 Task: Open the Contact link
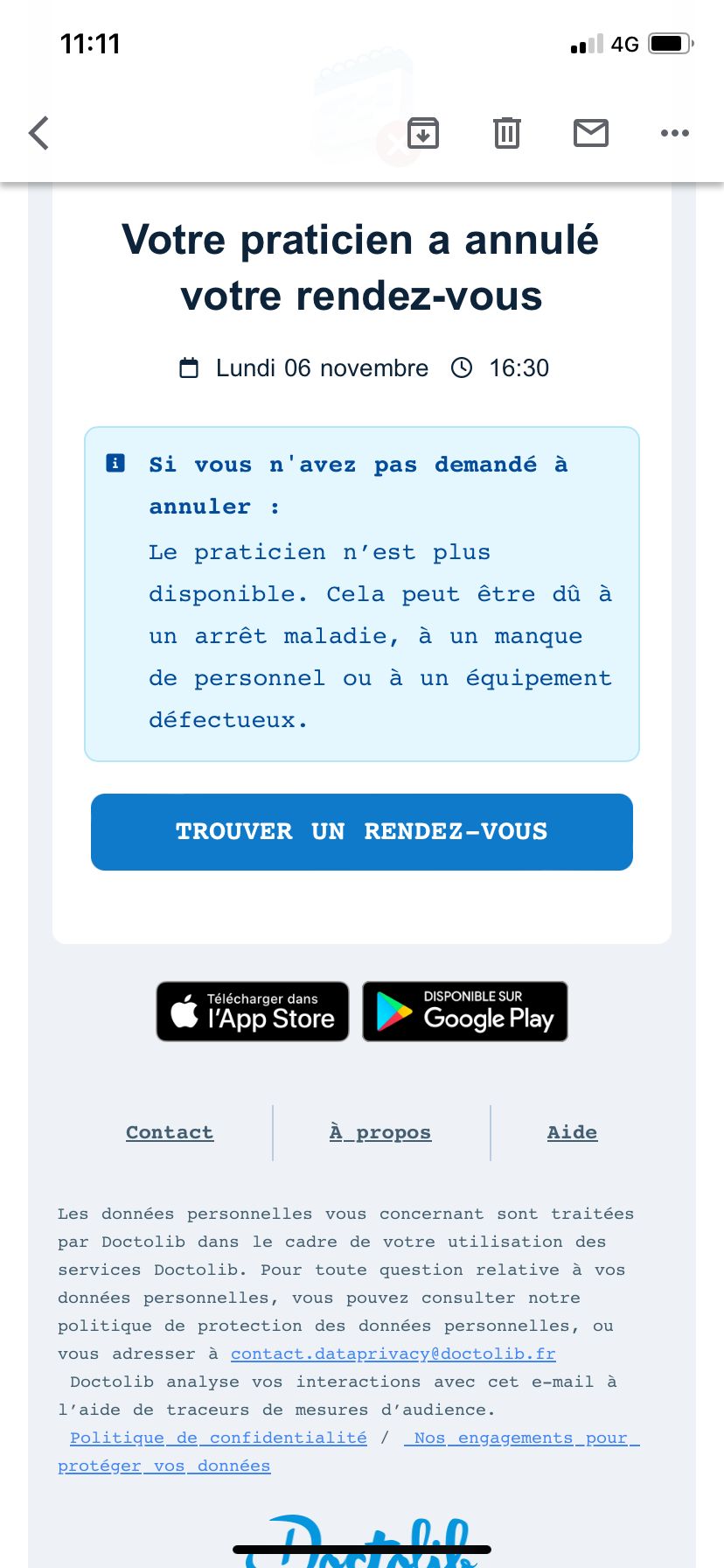170,1132
